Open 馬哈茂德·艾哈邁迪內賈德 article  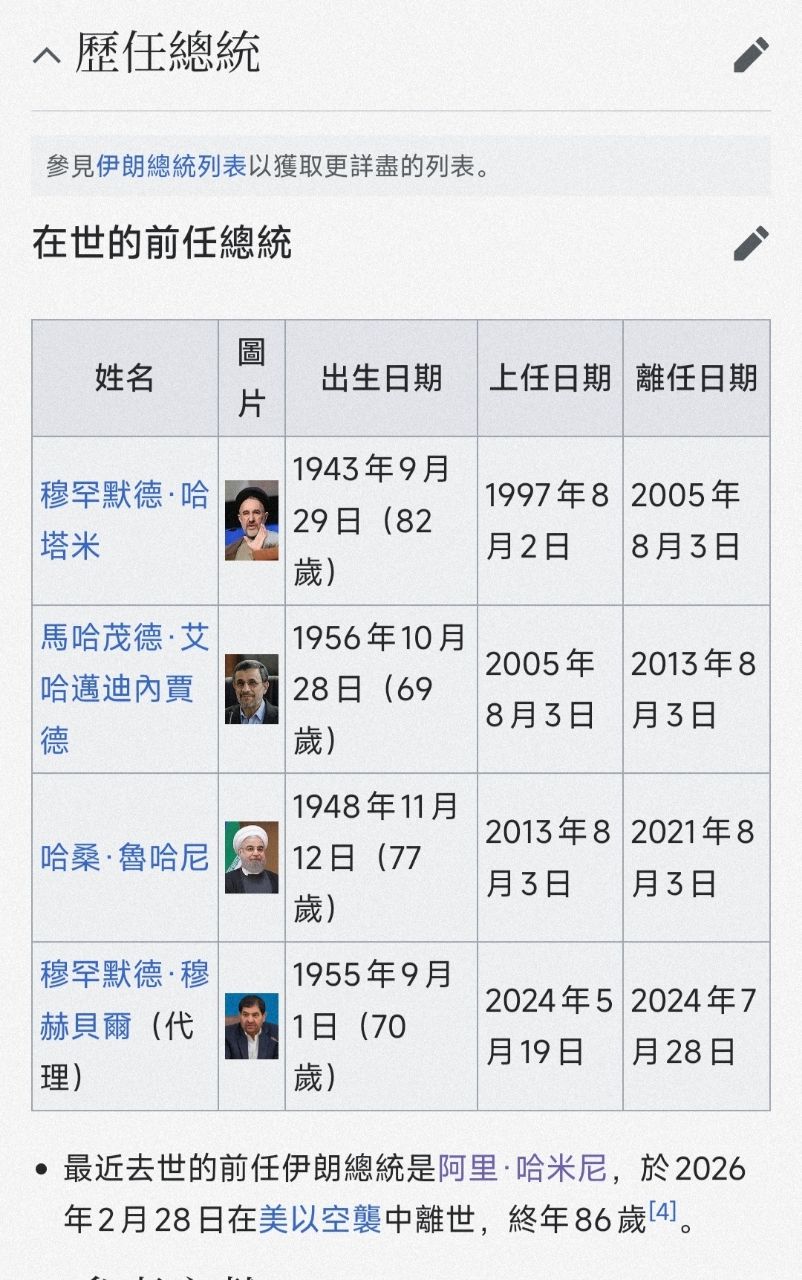(124, 689)
